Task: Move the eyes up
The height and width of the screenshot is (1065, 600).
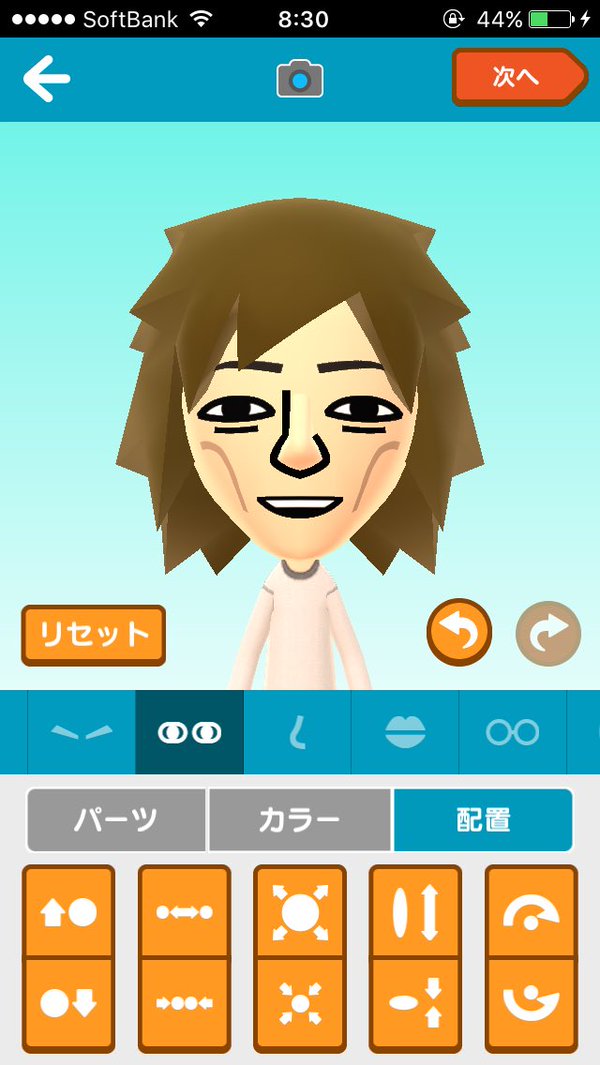Action: (69, 911)
